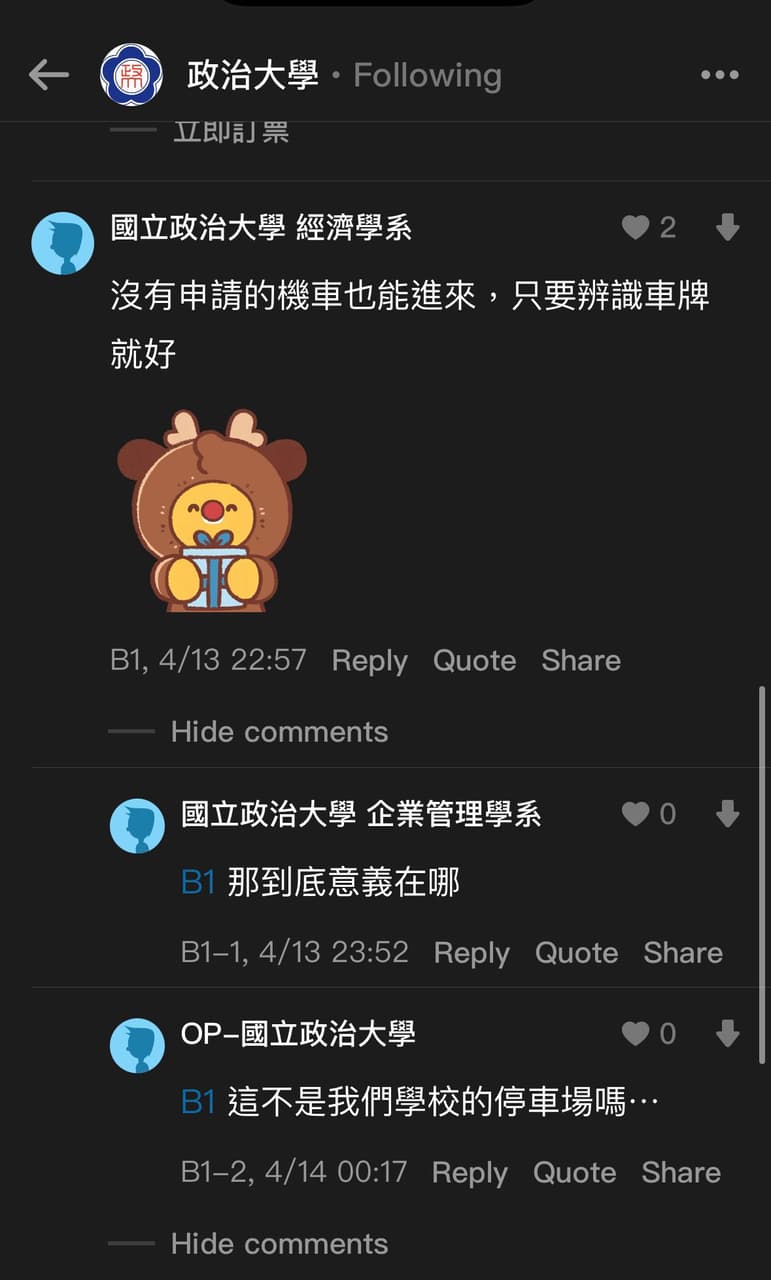Share comment B1

click(x=581, y=660)
